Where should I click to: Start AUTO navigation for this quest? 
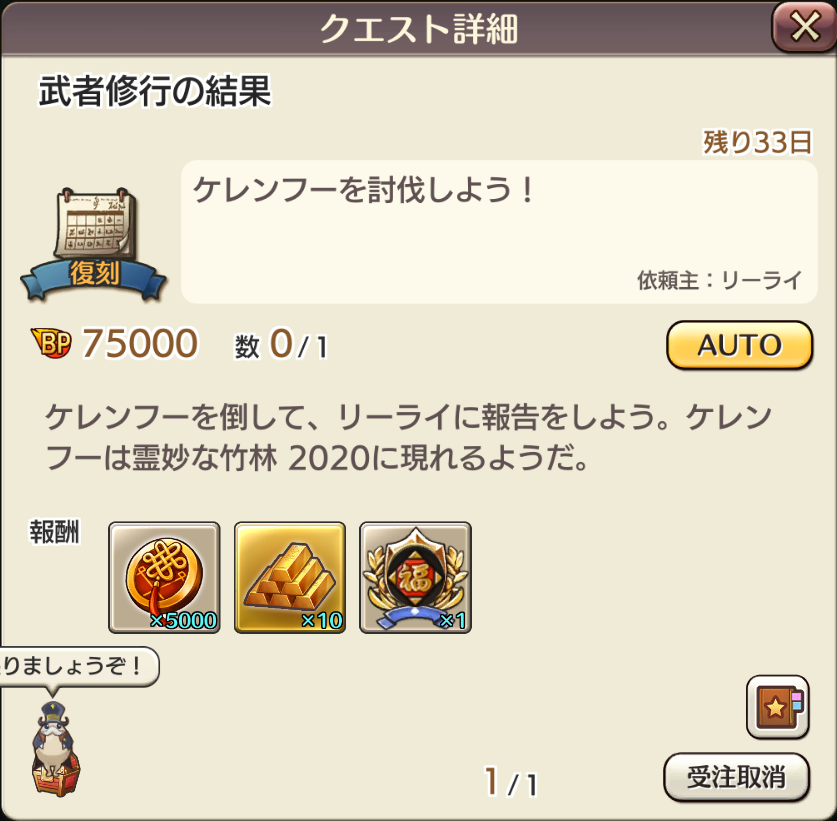click(x=739, y=346)
